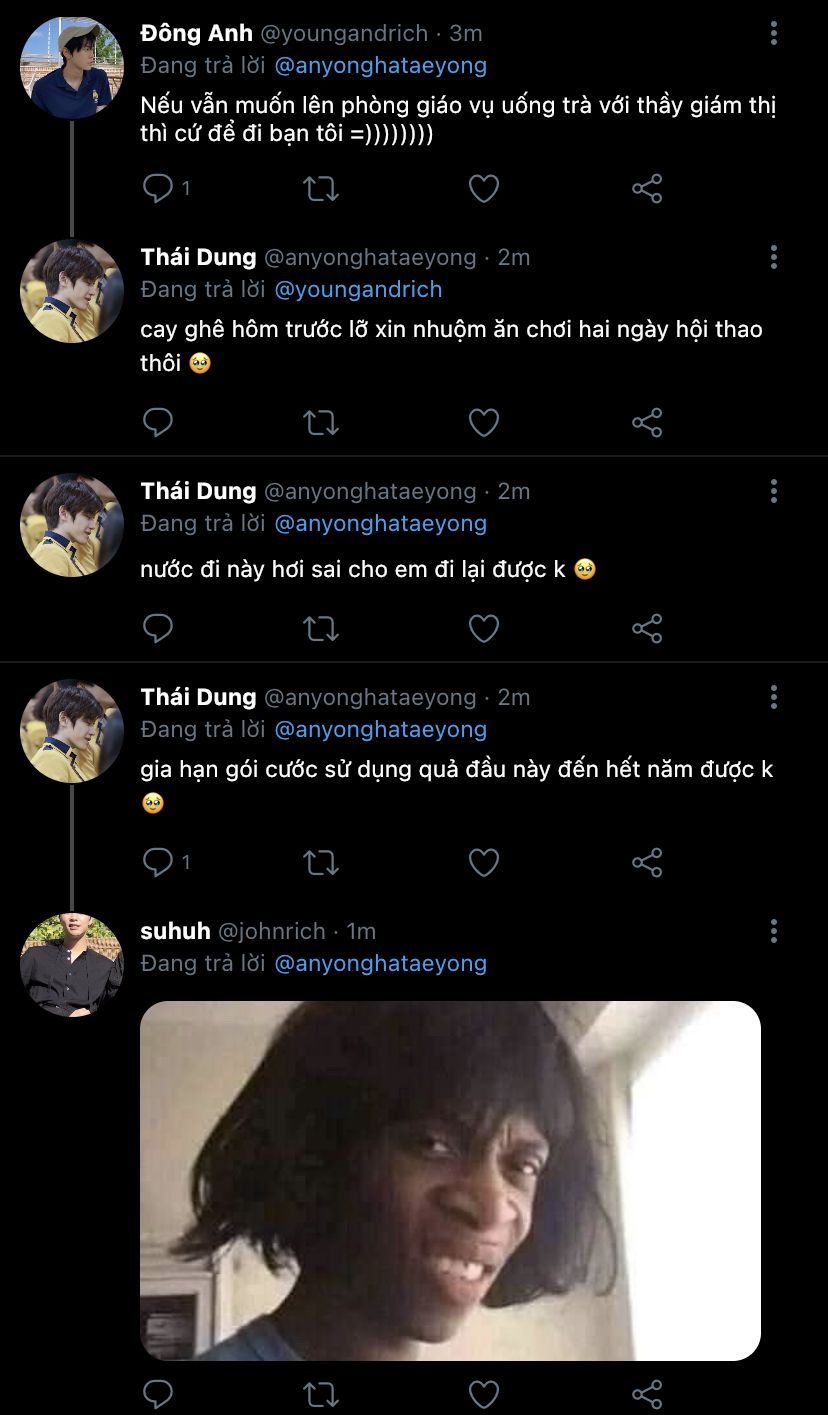Like suhuh's image reply
Image resolution: width=828 pixels, height=1415 pixels.
coord(484,1393)
